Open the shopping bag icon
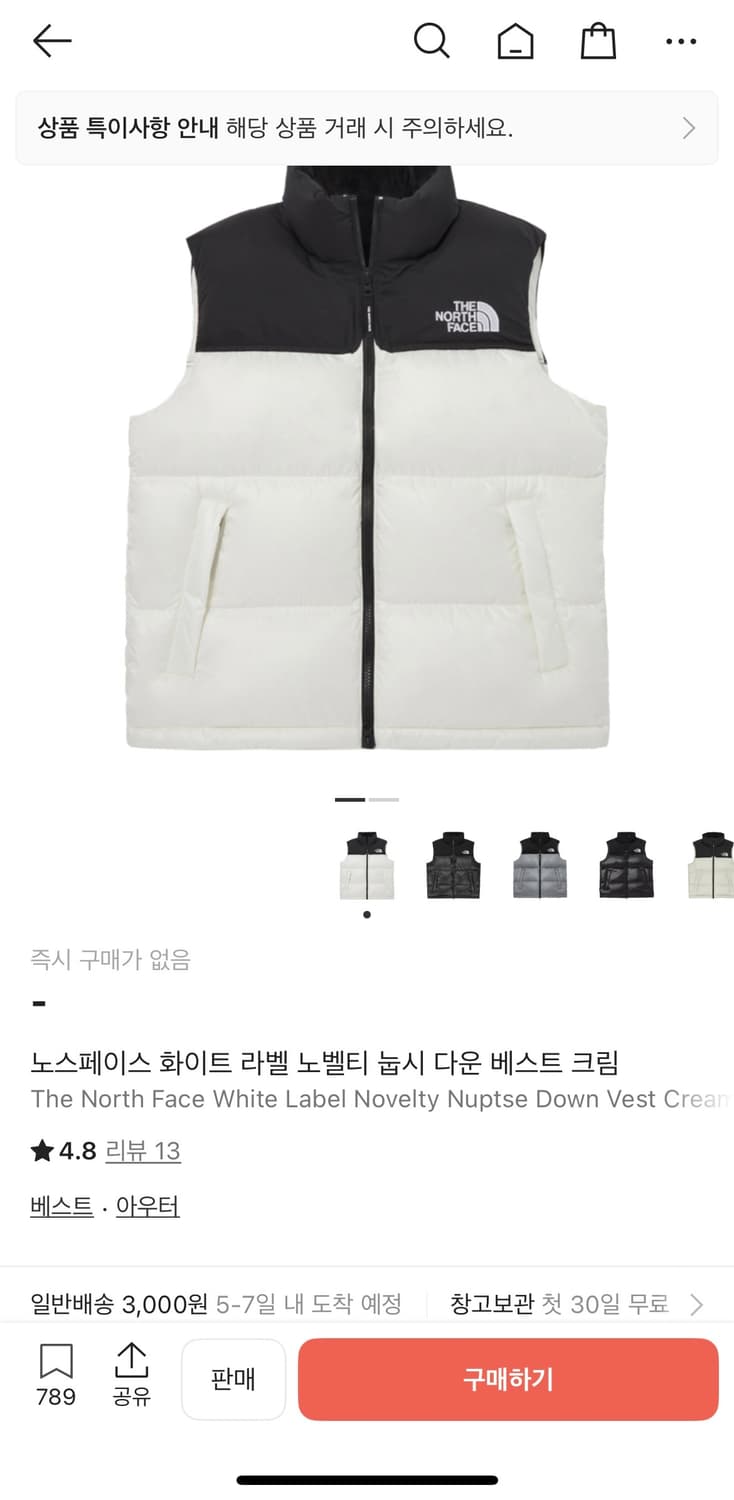The image size is (734, 1500). (597, 41)
